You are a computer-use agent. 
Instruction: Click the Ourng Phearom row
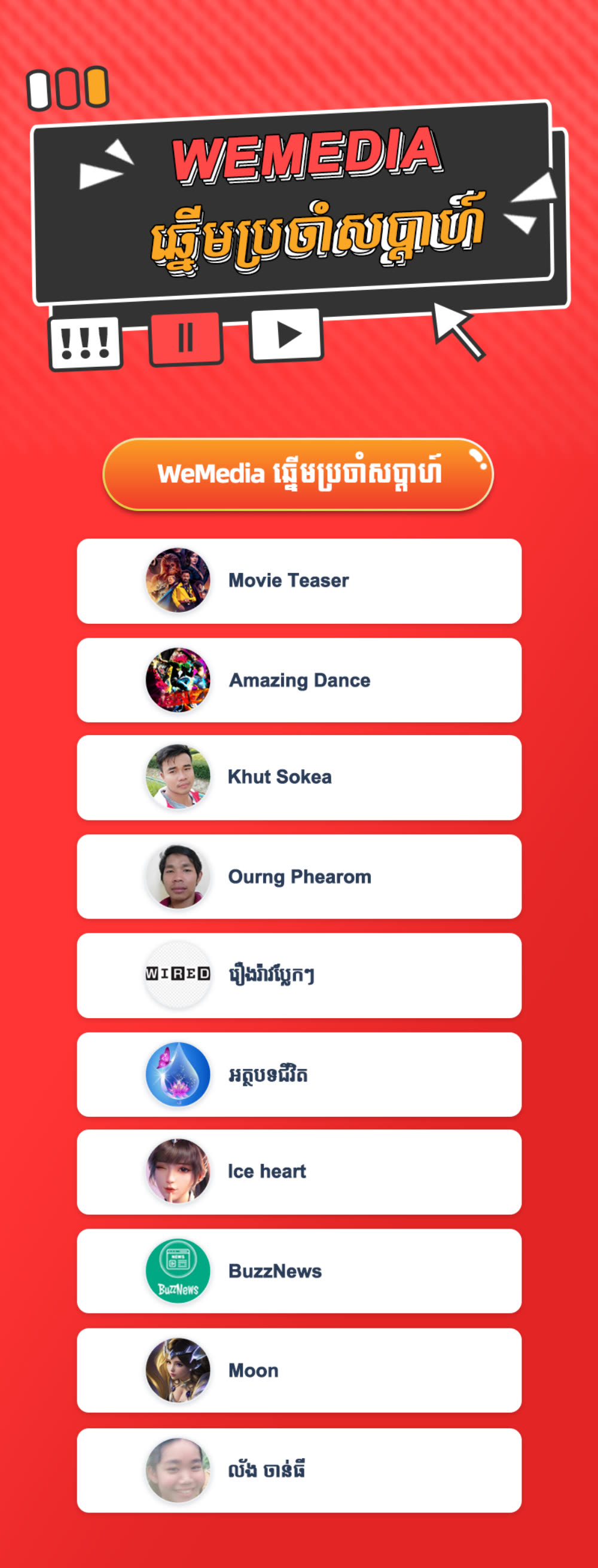(x=299, y=876)
